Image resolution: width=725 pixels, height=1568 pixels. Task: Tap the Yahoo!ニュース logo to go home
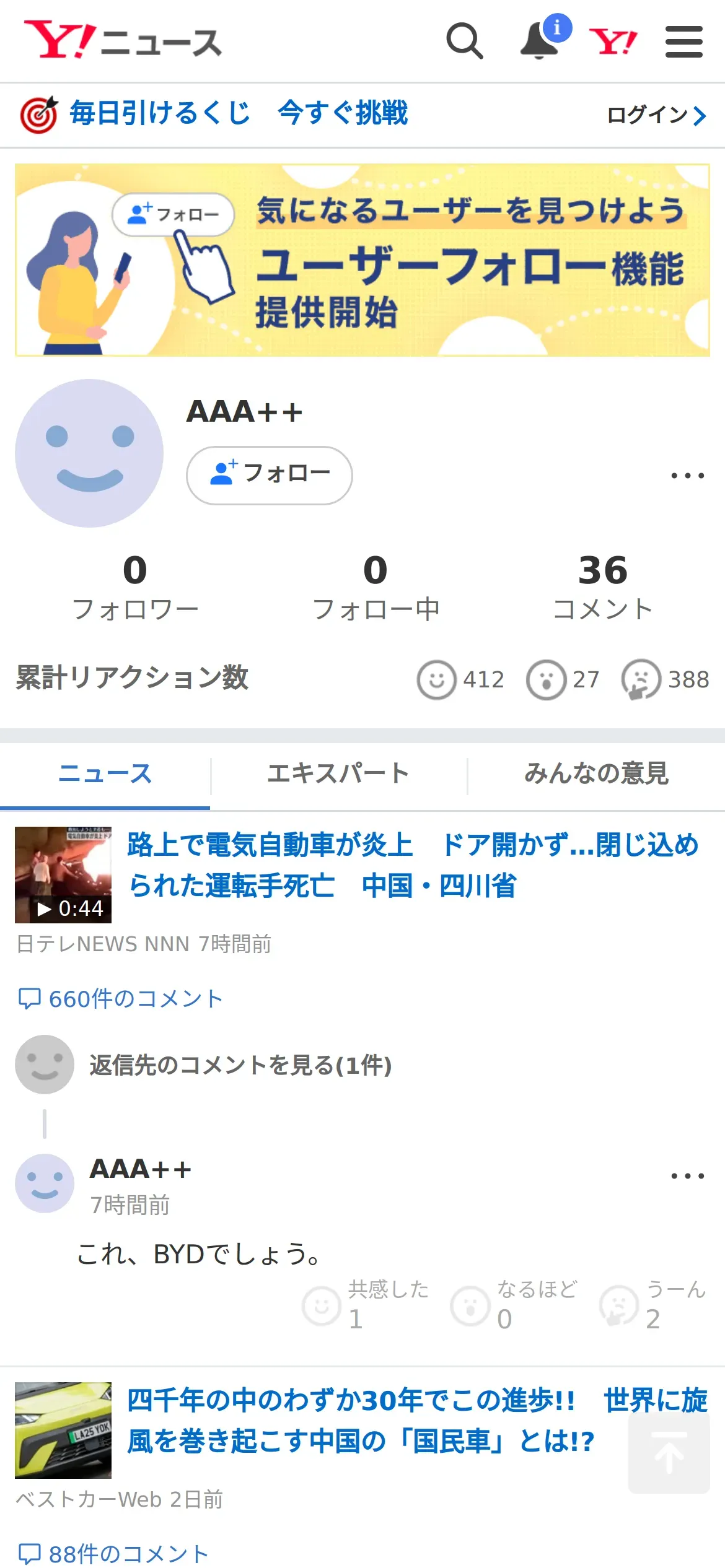point(123,41)
